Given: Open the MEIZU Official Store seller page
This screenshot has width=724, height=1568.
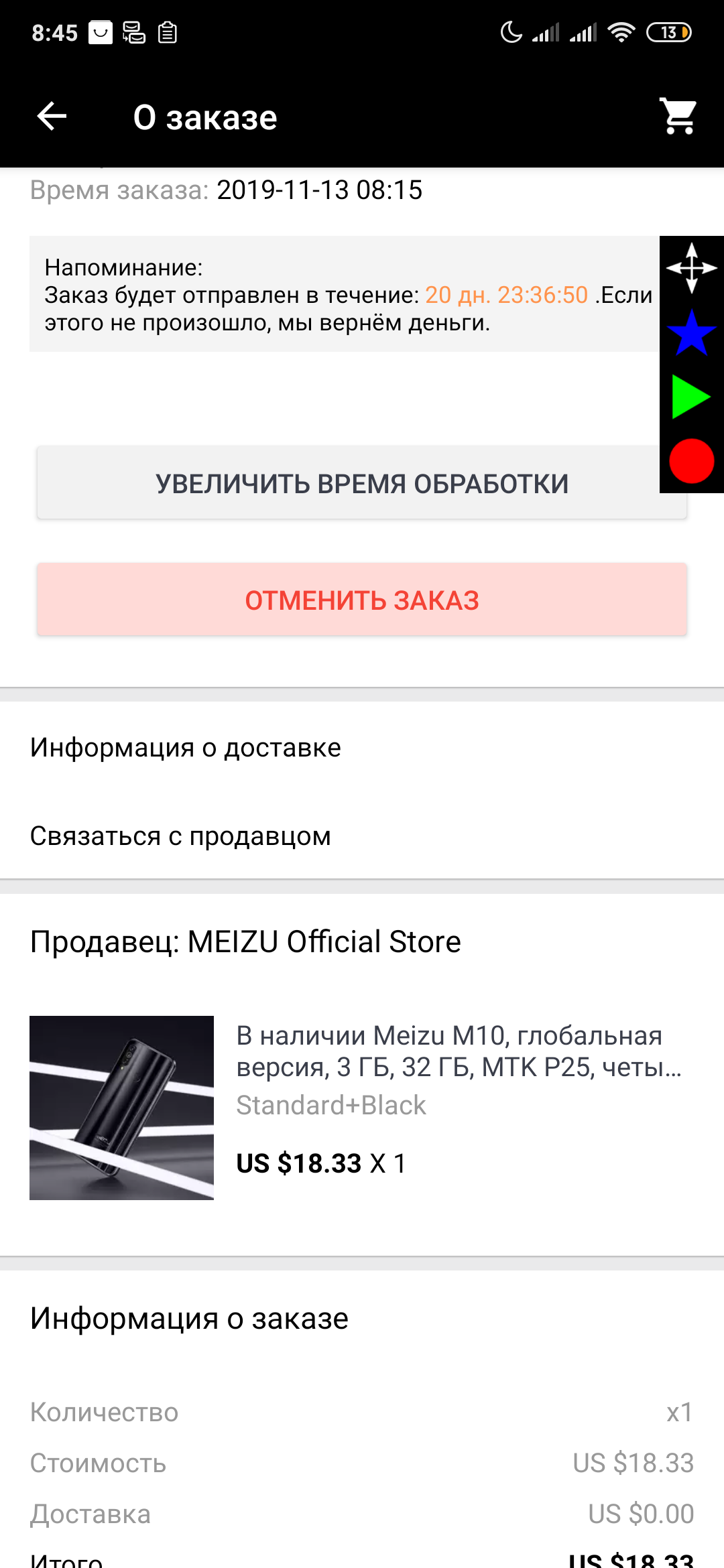Looking at the screenshot, I should tap(245, 941).
